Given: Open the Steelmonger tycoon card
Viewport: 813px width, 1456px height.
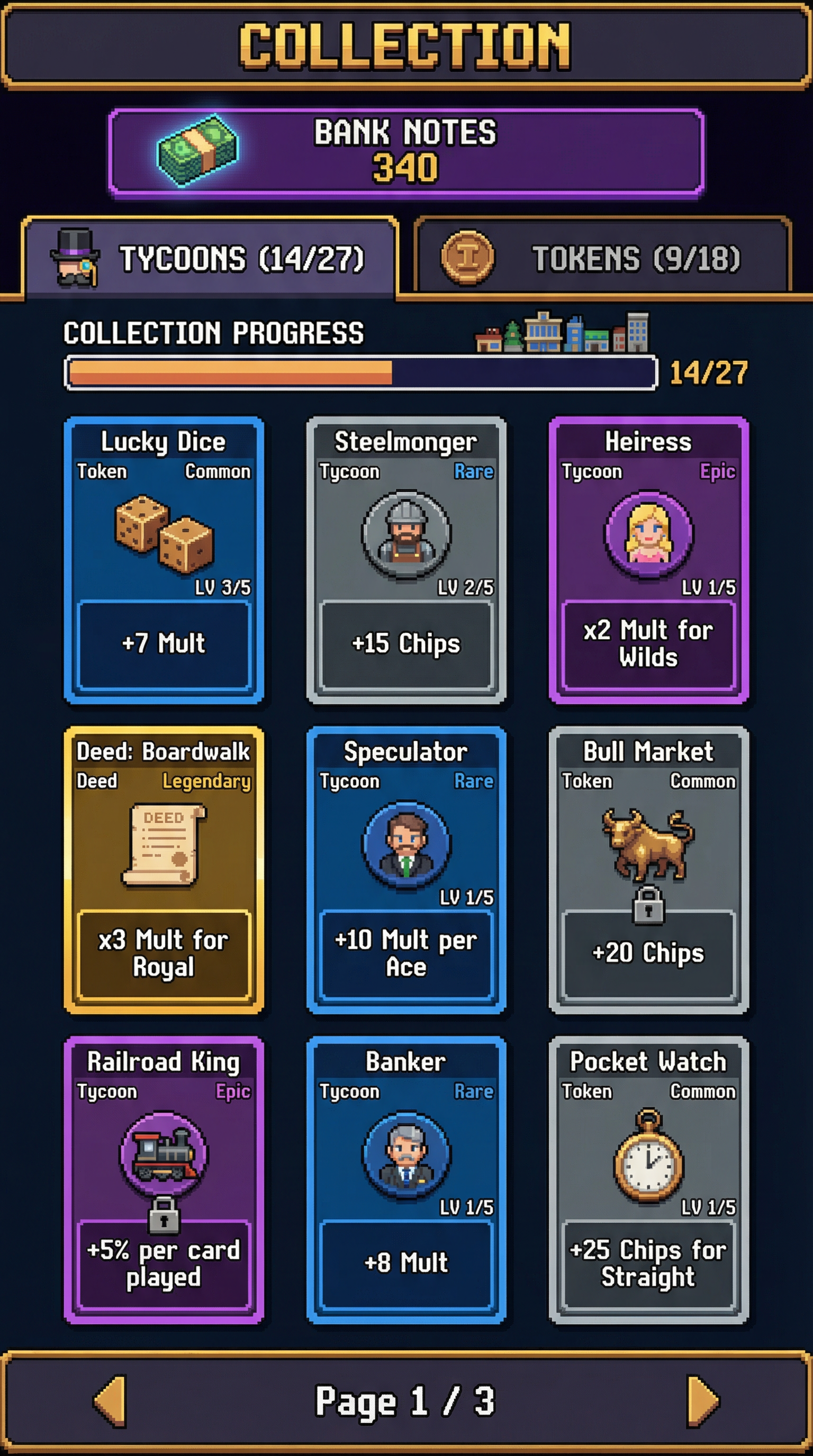Looking at the screenshot, I should [406, 560].
